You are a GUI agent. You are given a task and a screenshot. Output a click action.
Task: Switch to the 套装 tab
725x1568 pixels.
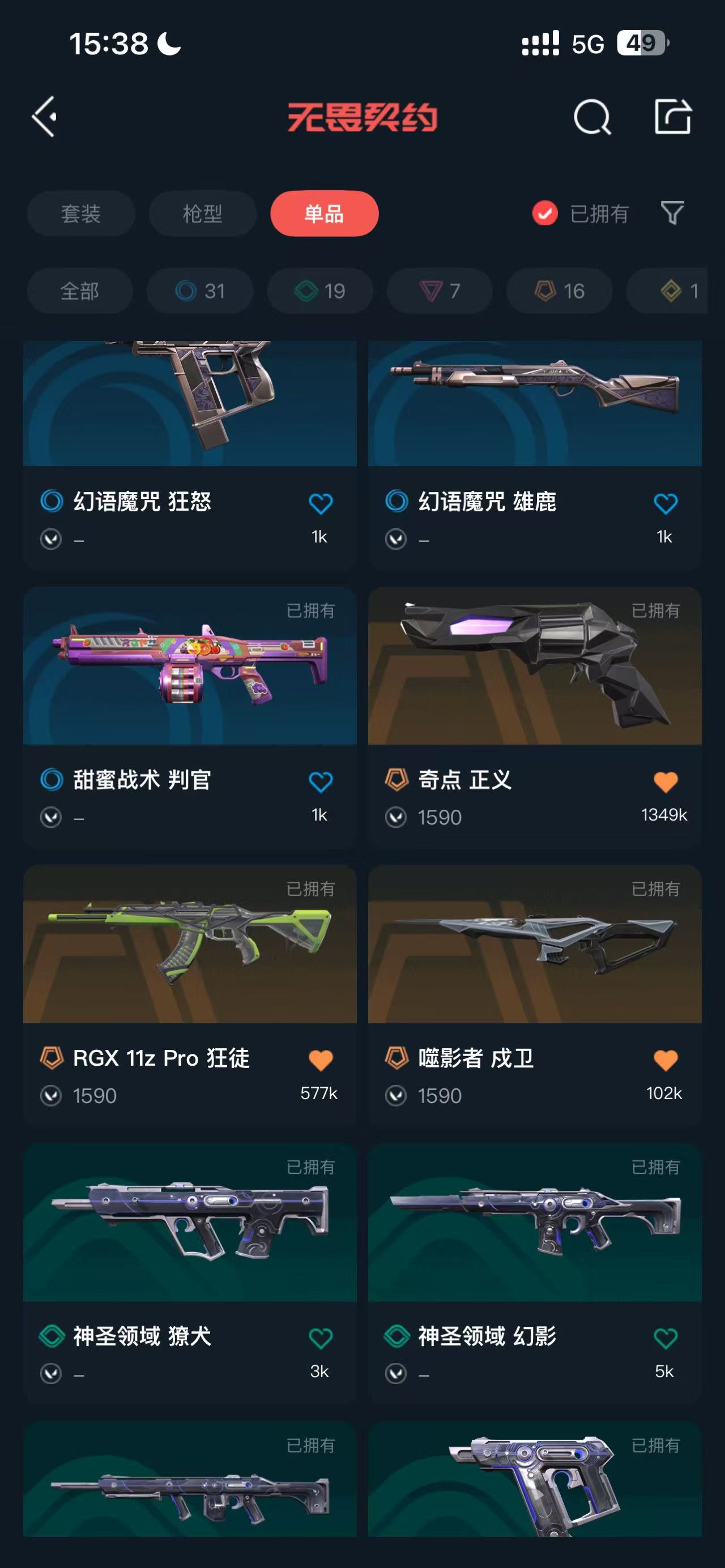pyautogui.click(x=81, y=213)
